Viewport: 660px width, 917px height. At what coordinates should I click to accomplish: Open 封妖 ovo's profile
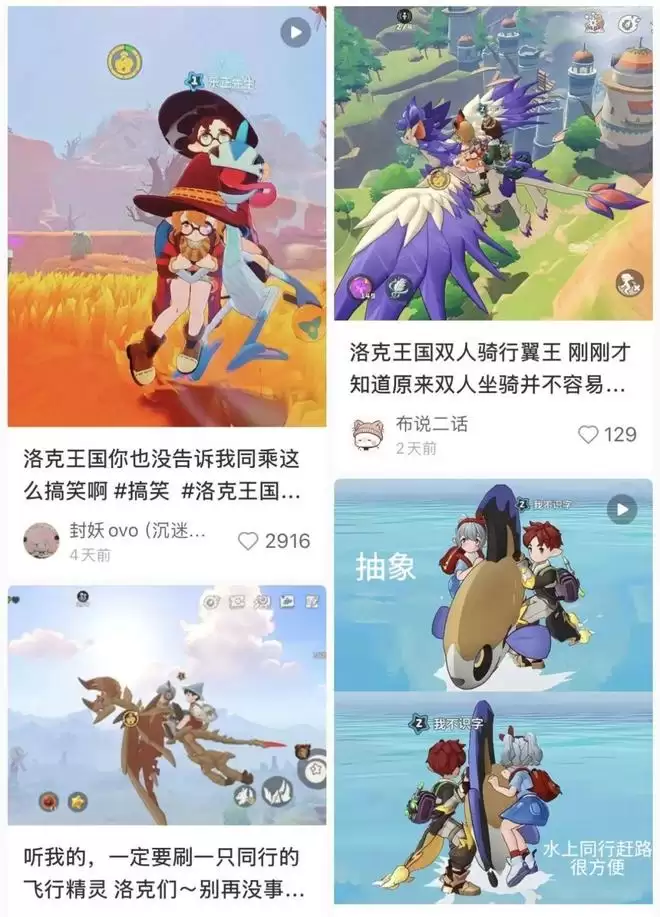pos(41,540)
